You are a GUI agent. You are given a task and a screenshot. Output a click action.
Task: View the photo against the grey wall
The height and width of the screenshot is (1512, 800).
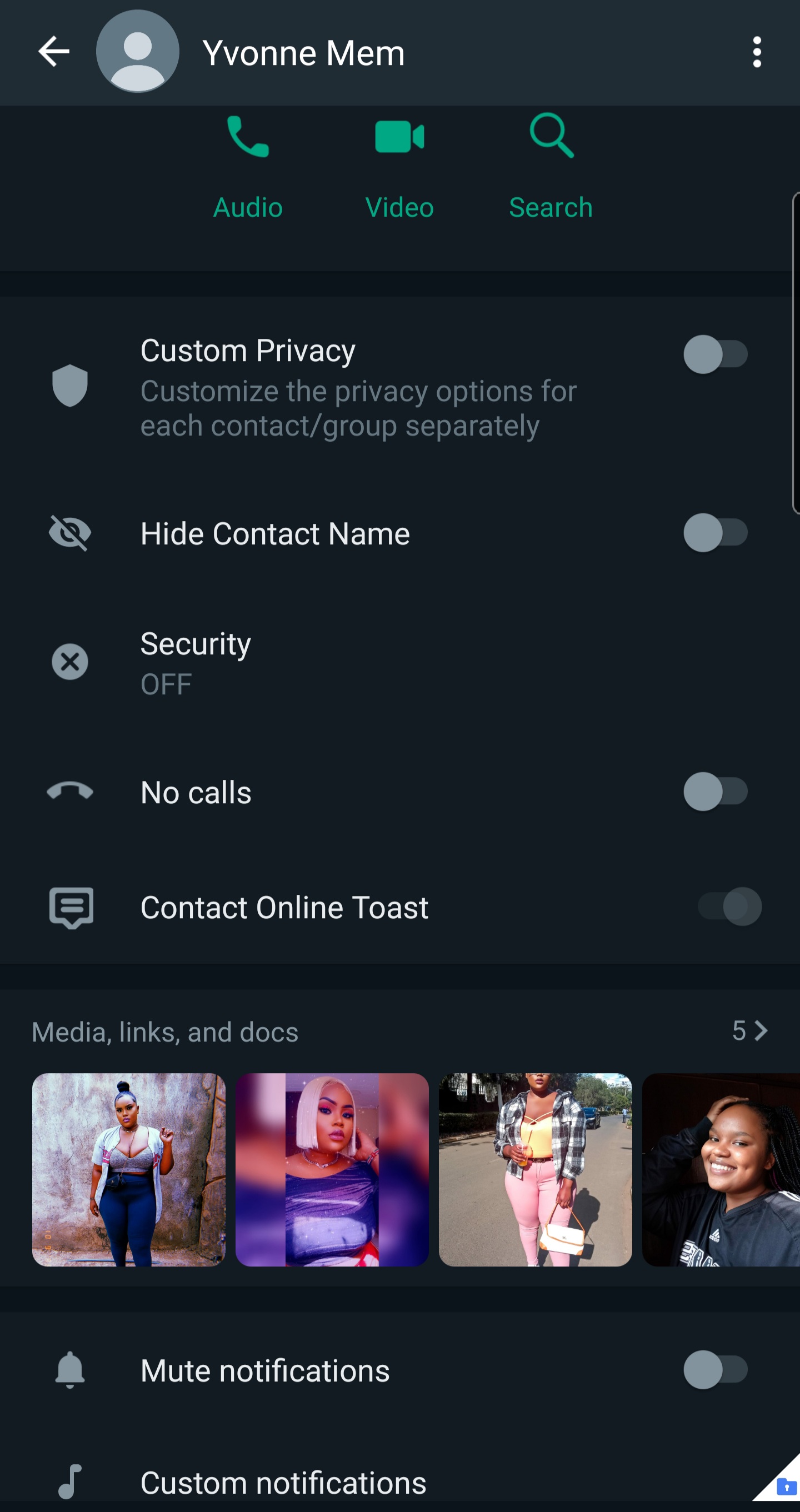point(128,1170)
